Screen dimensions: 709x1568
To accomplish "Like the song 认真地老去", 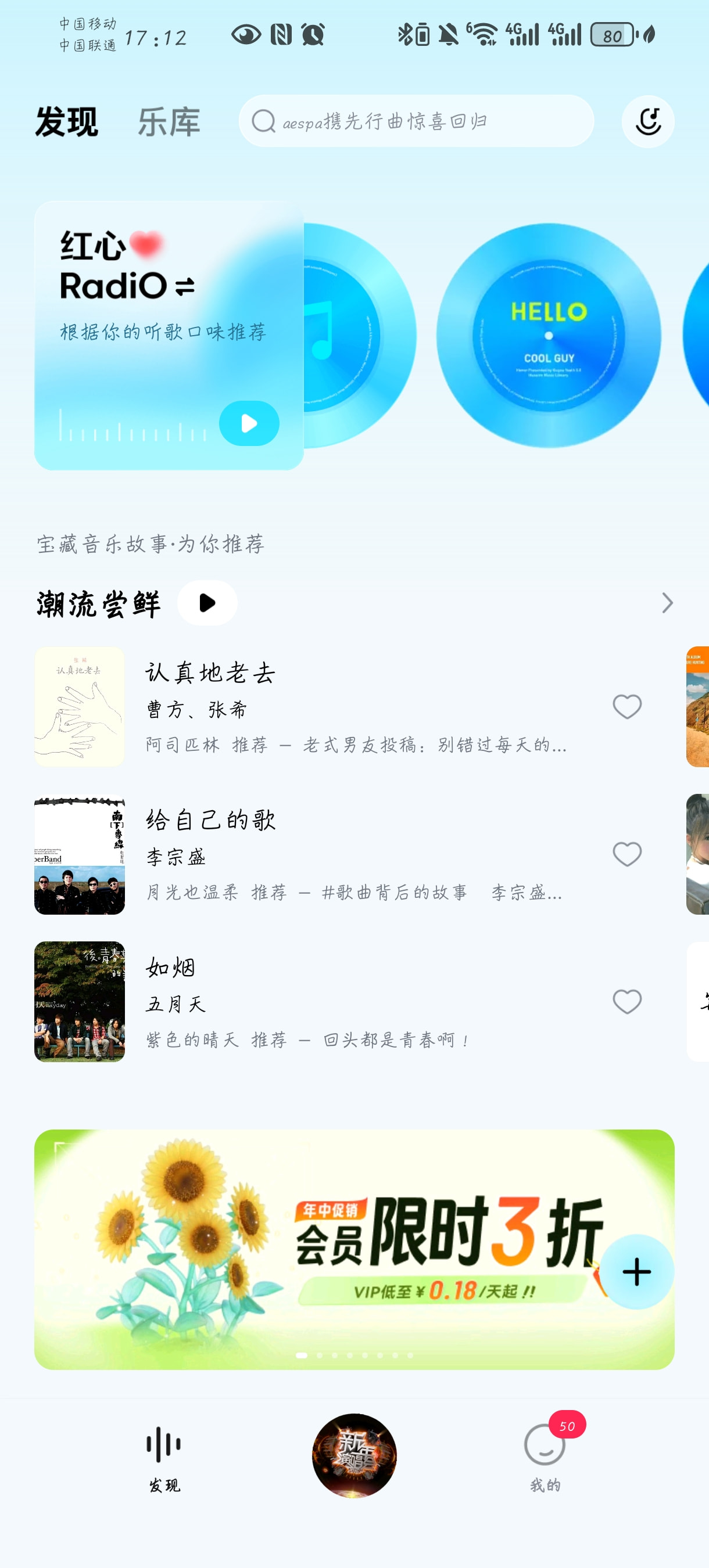I will [627, 707].
